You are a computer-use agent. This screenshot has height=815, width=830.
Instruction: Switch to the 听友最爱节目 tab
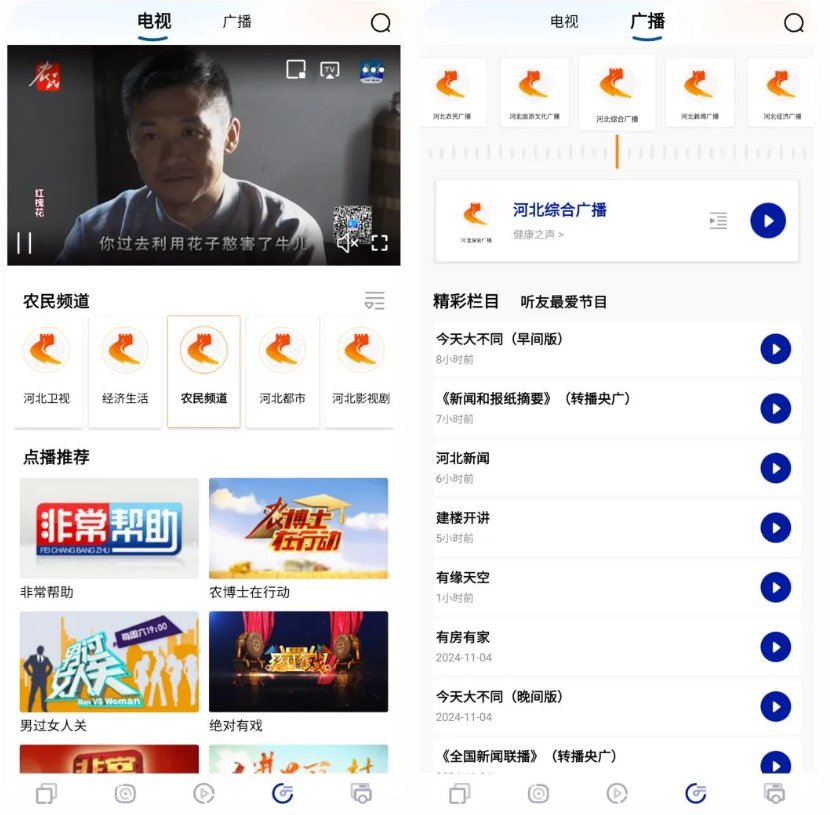pyautogui.click(x=563, y=301)
